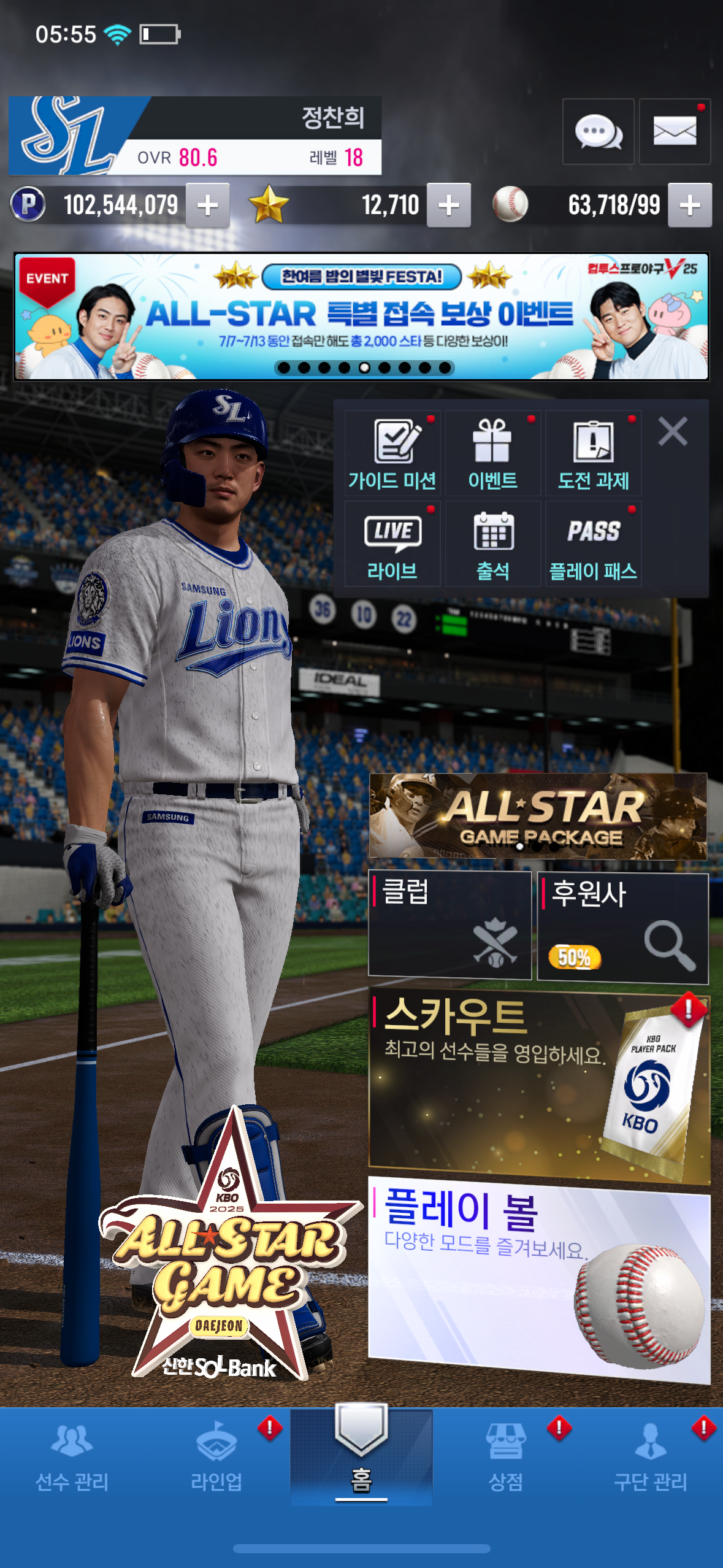Screen dimensions: 723x1568
Task: Open 스카우트 to recruit players
Action: (x=538, y=1085)
